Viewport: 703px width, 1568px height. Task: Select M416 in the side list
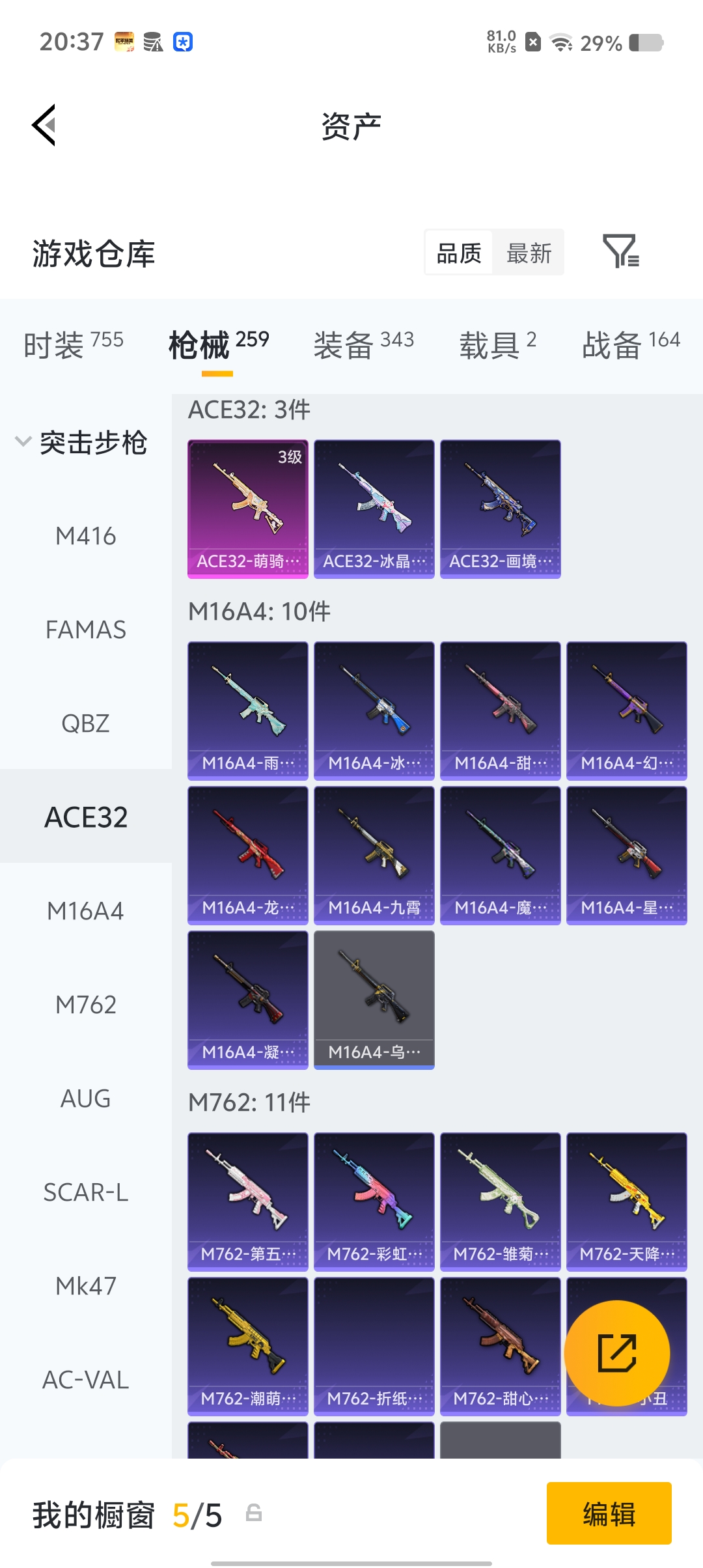(x=85, y=536)
